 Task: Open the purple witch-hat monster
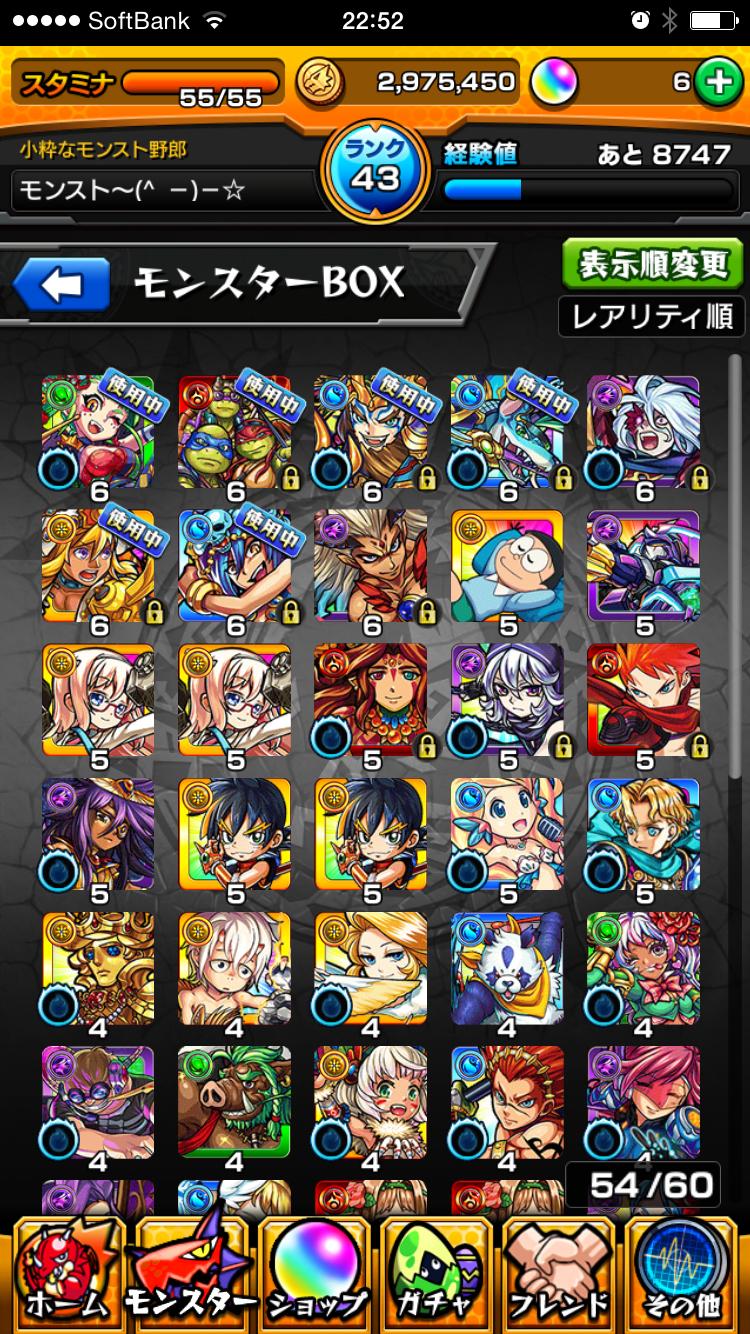point(98,834)
